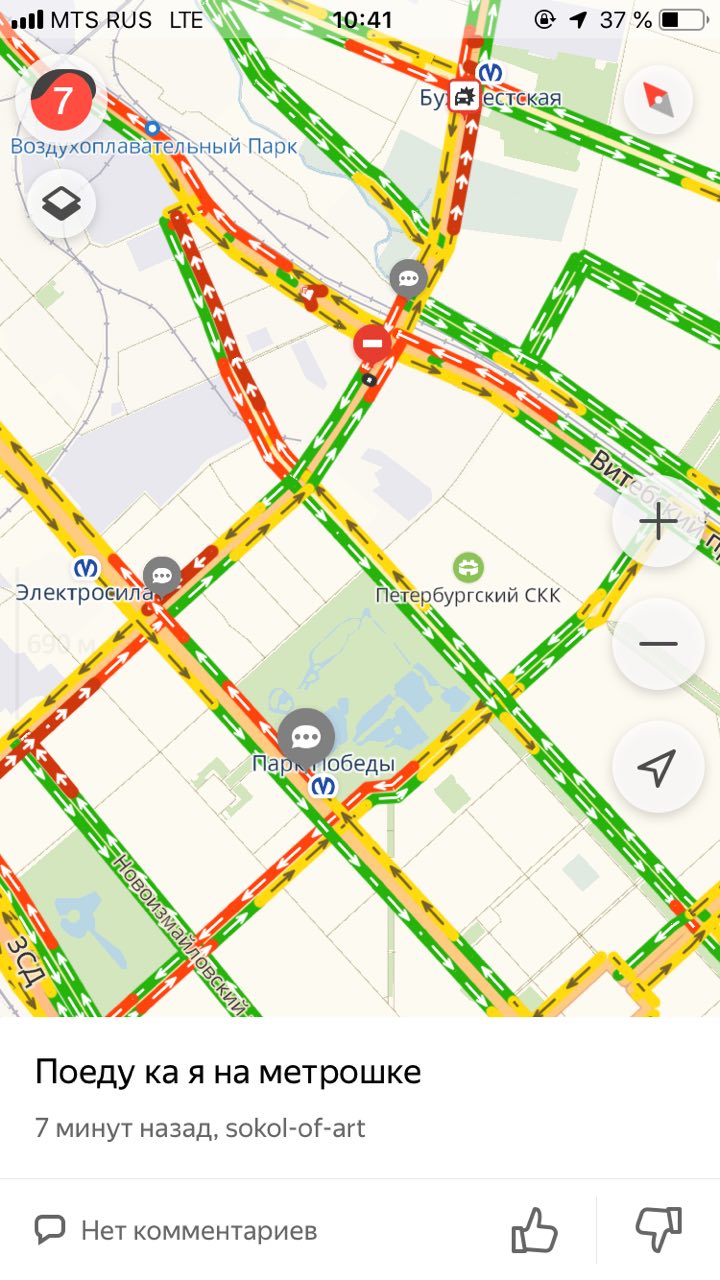Screen dimensions: 720x1280
Task: Open the chat bubble near Электросила
Action: click(162, 575)
